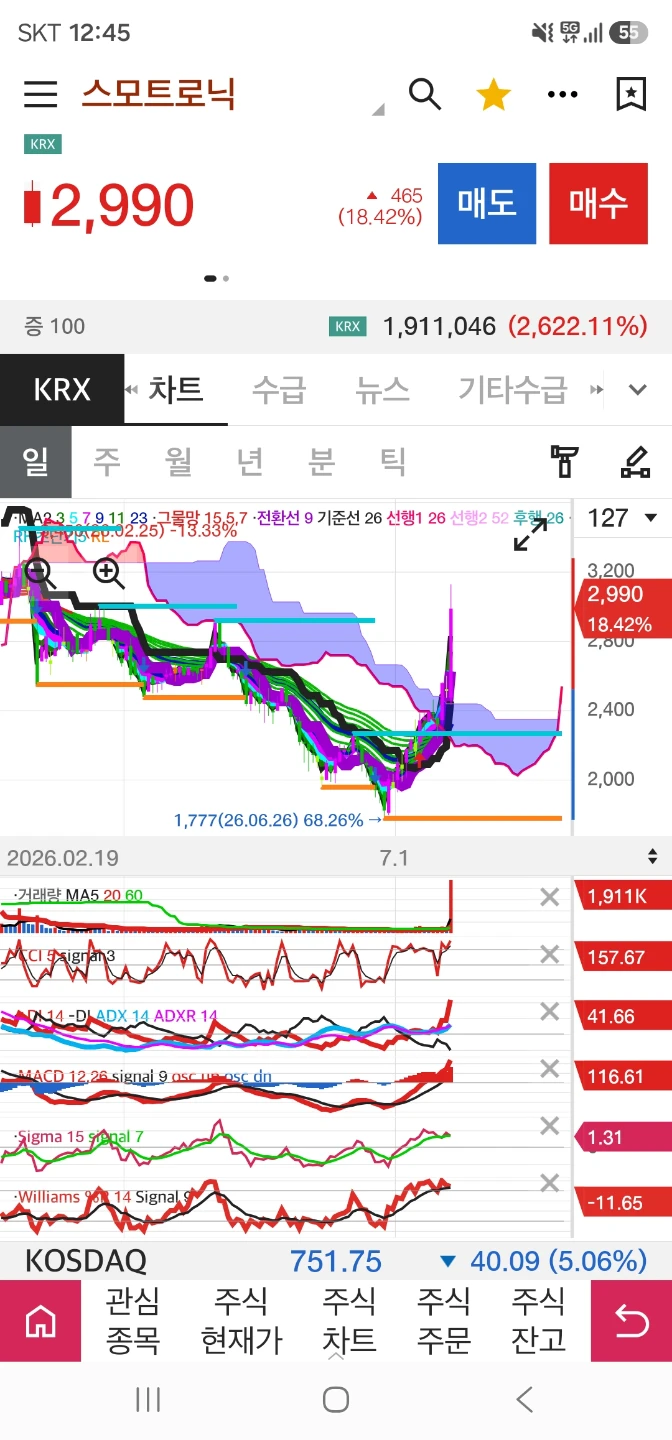The height and width of the screenshot is (1440, 672).
Task: Select the 주 weekly chart period
Action: pos(107,461)
